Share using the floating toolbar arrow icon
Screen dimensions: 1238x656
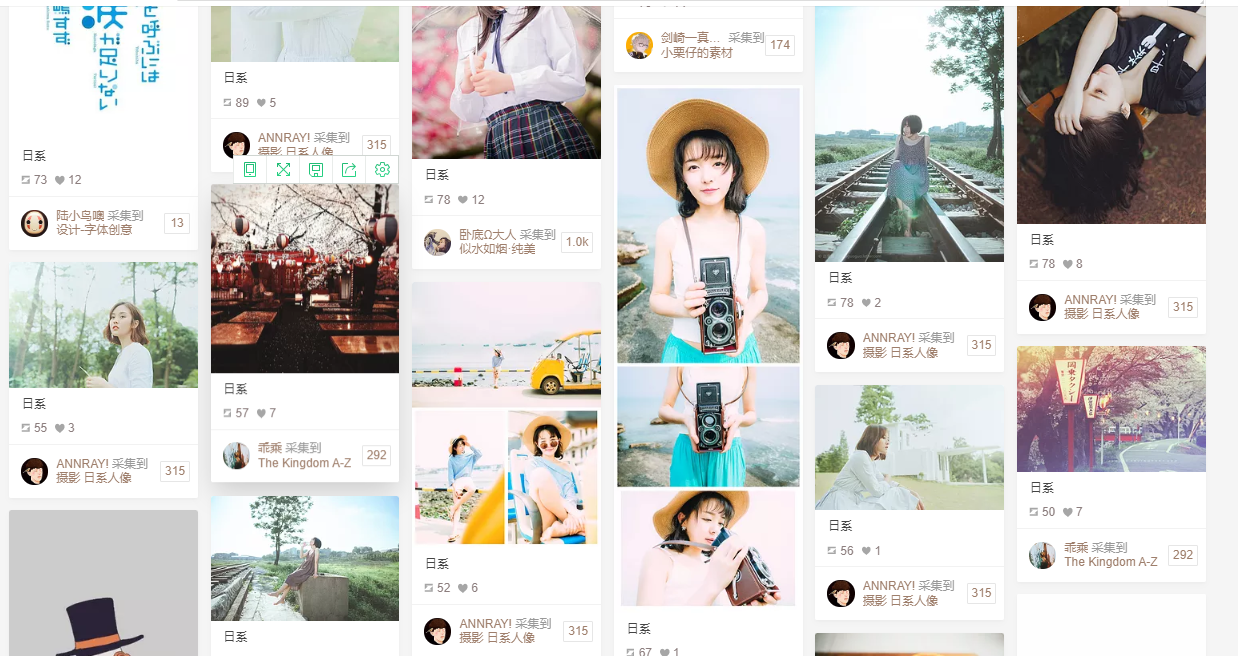pos(349,170)
